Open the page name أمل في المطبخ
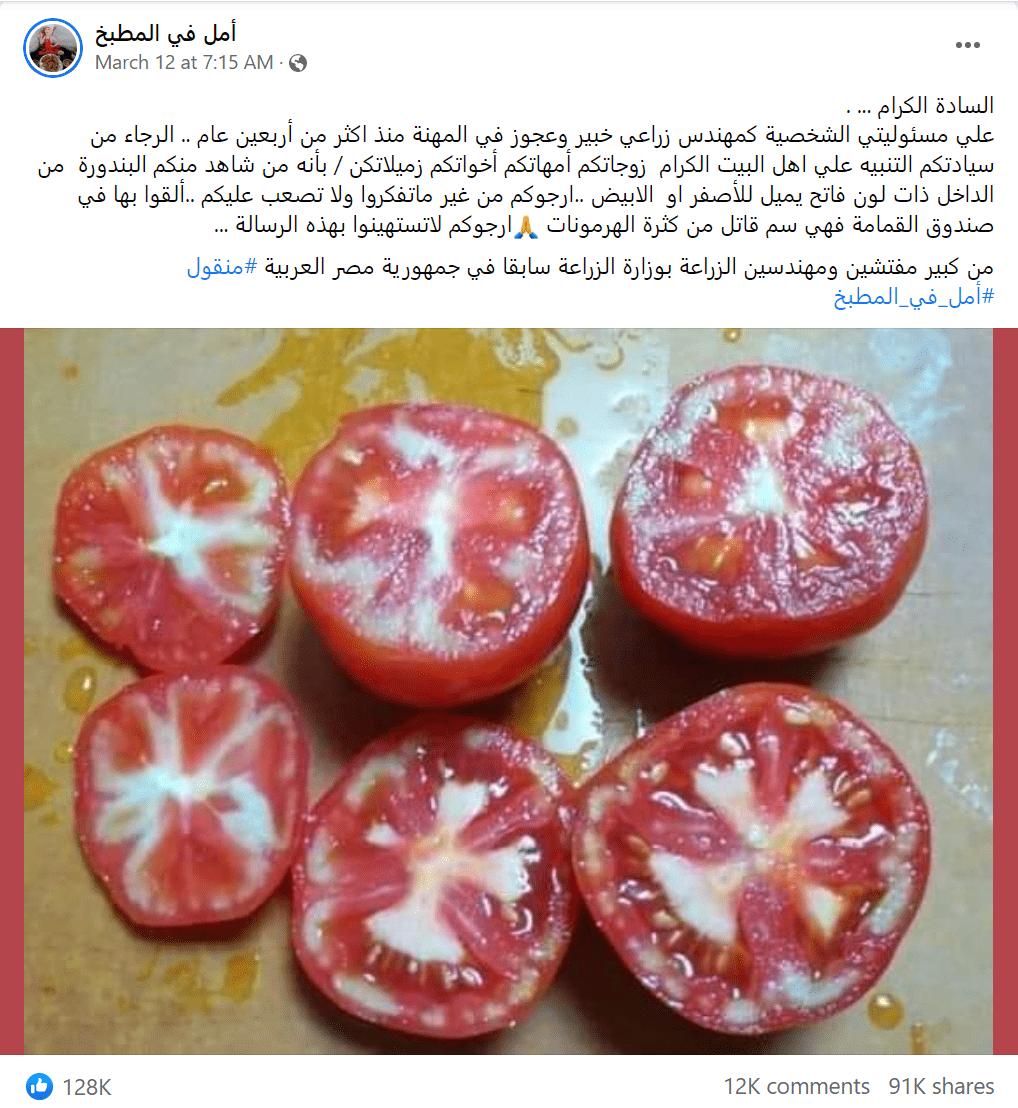Viewport: 1018px width, 1108px height. (x=166, y=33)
